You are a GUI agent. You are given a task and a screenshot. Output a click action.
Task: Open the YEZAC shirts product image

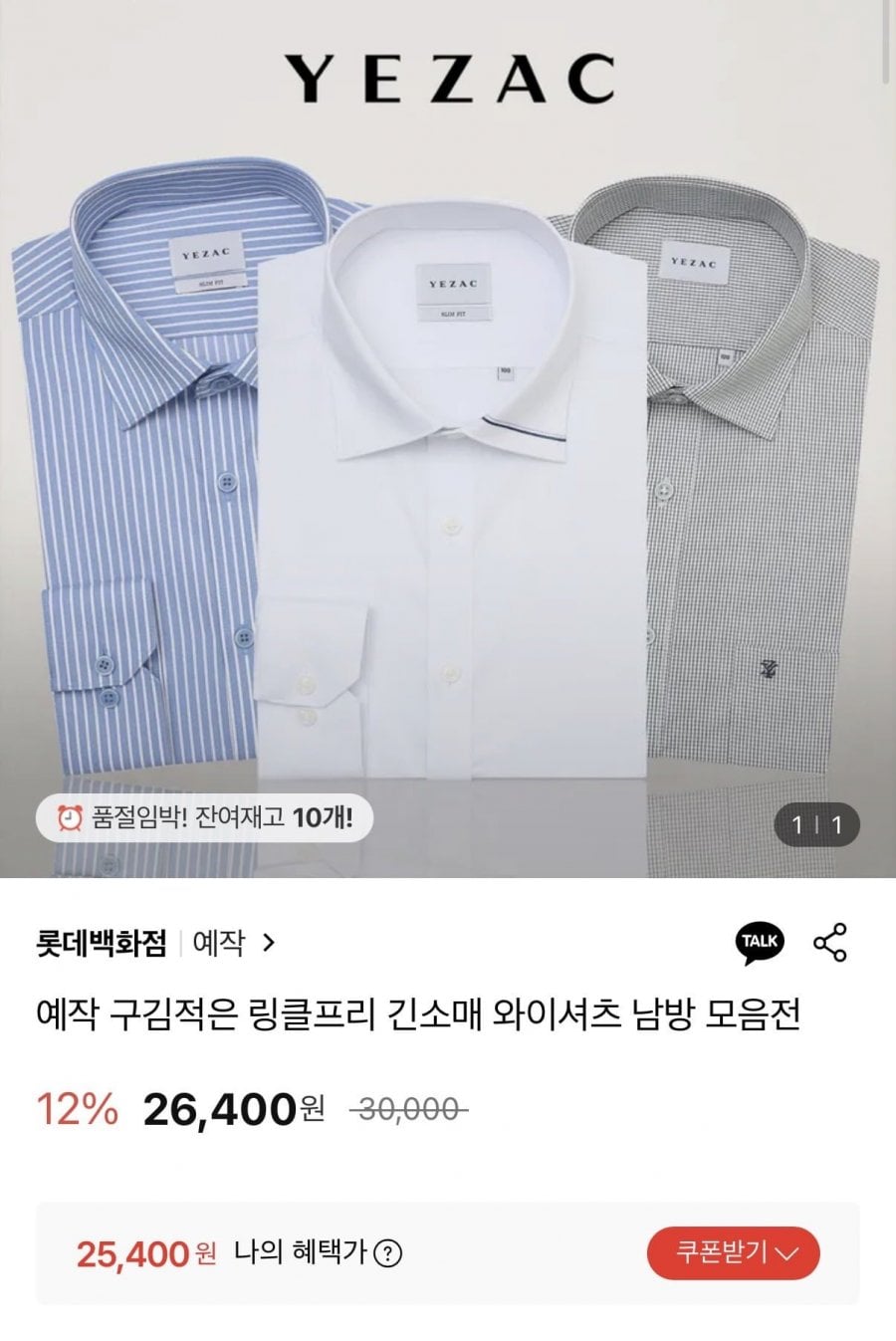[448, 478]
